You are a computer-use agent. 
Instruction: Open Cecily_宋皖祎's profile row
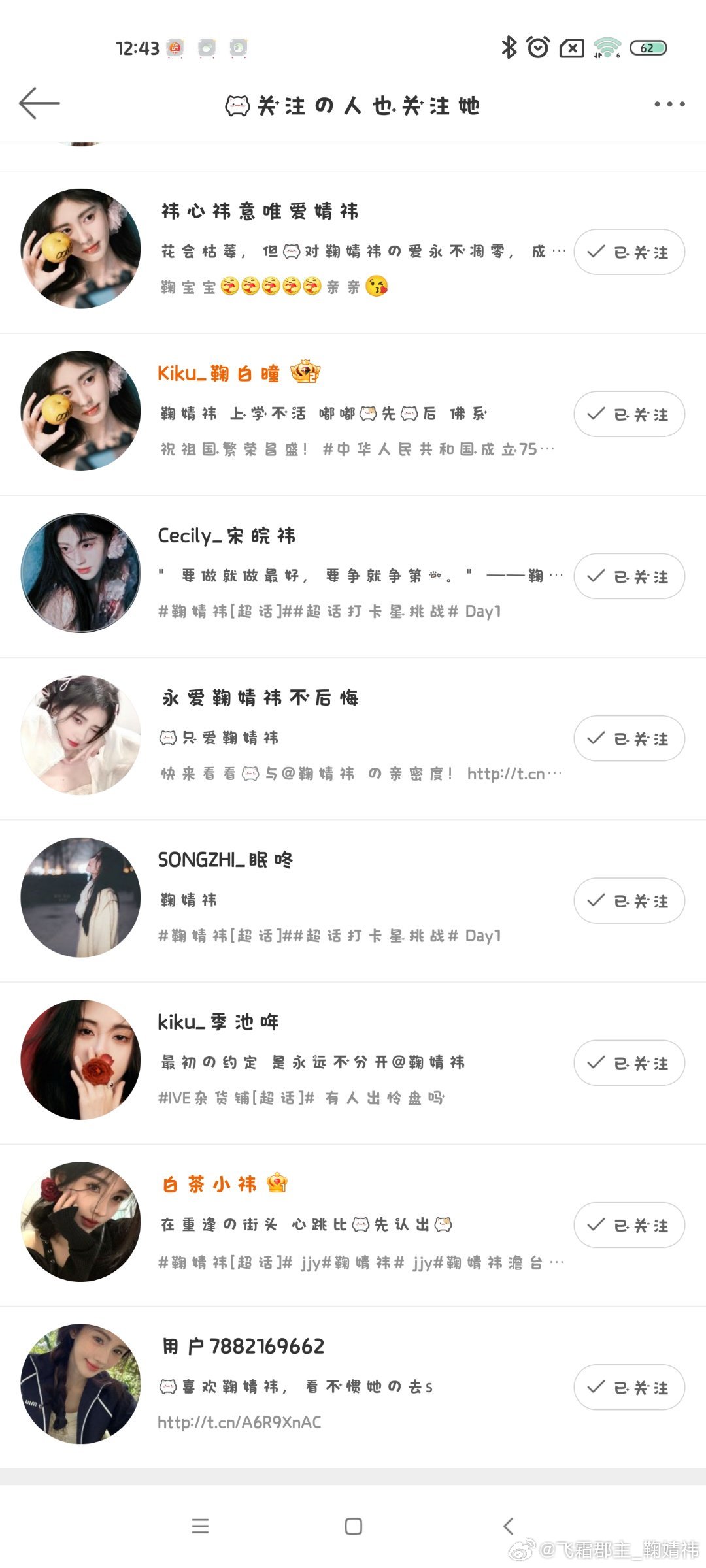[x=353, y=576]
